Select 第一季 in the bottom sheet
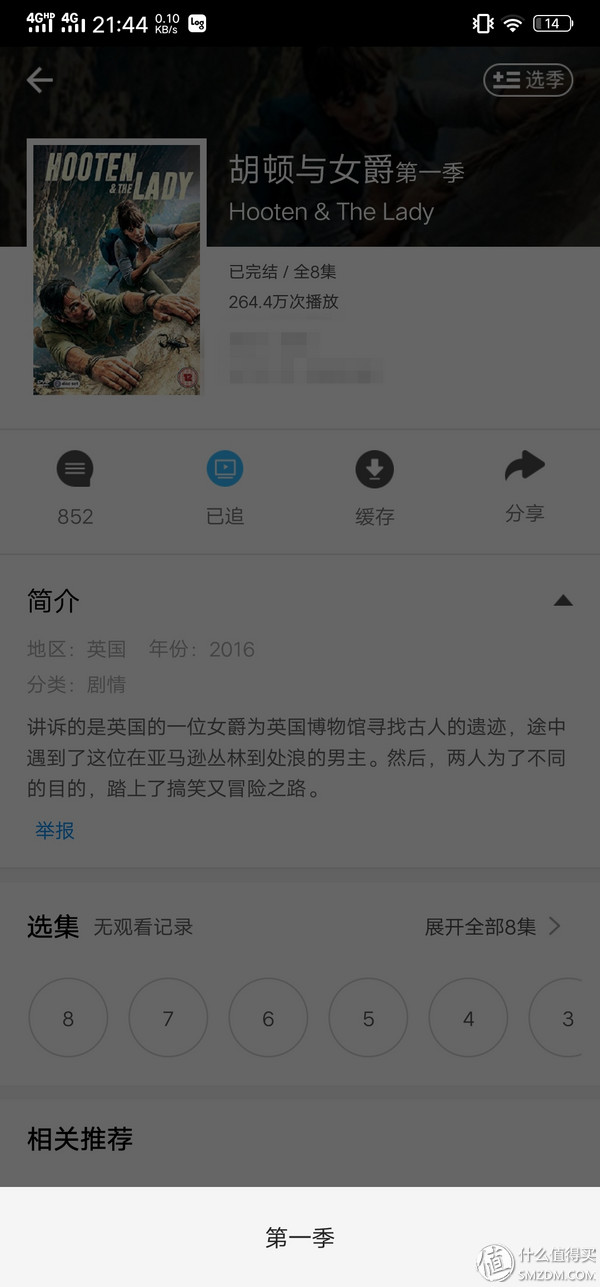 click(x=300, y=1237)
